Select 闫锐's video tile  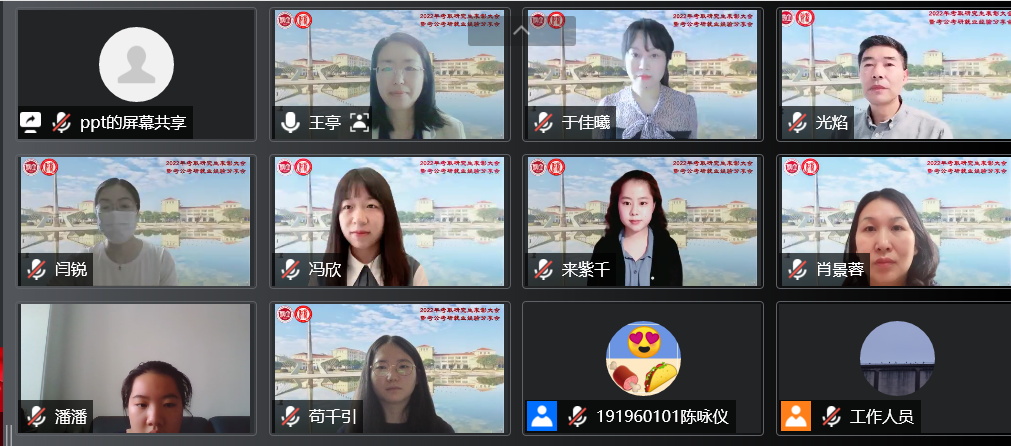coord(135,220)
